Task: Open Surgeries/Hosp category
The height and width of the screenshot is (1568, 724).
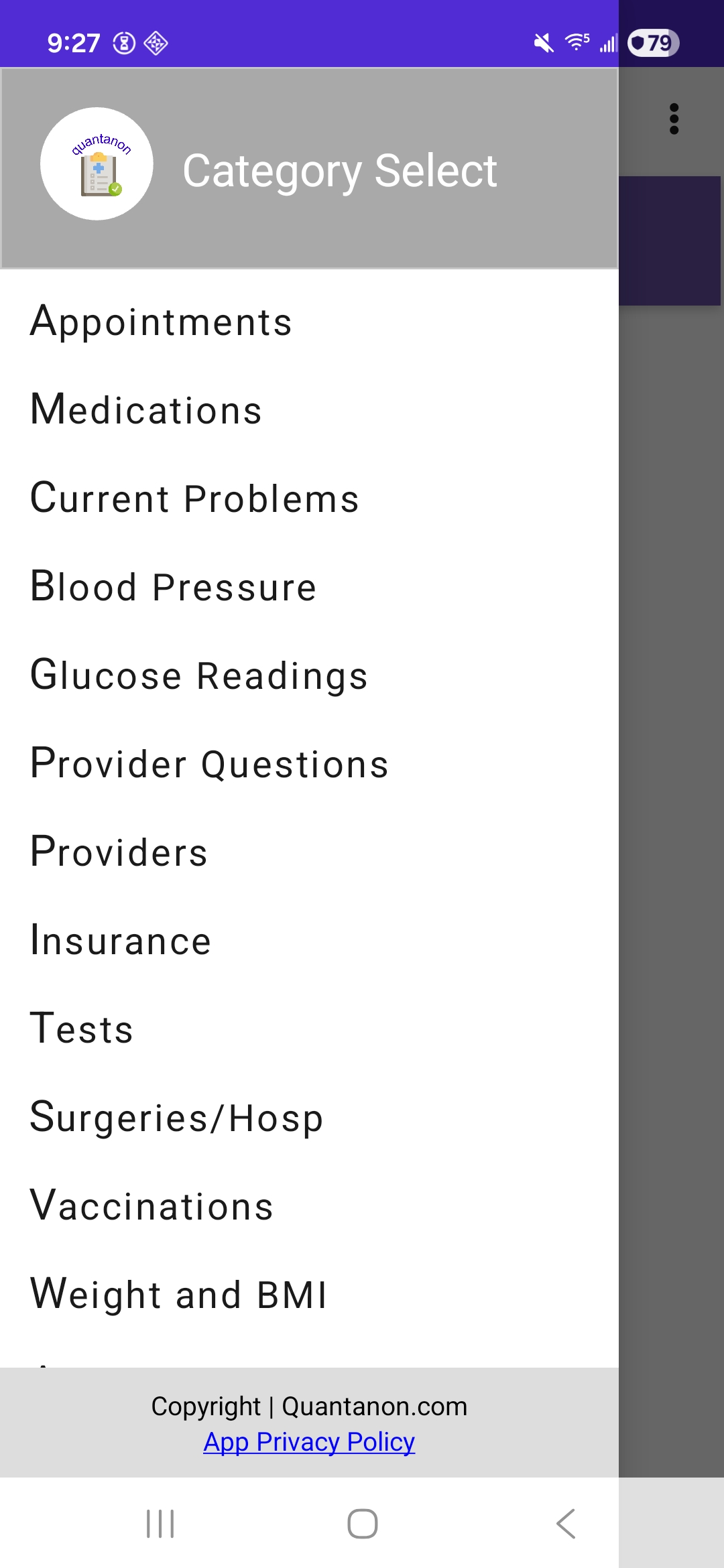Action: (x=177, y=1118)
